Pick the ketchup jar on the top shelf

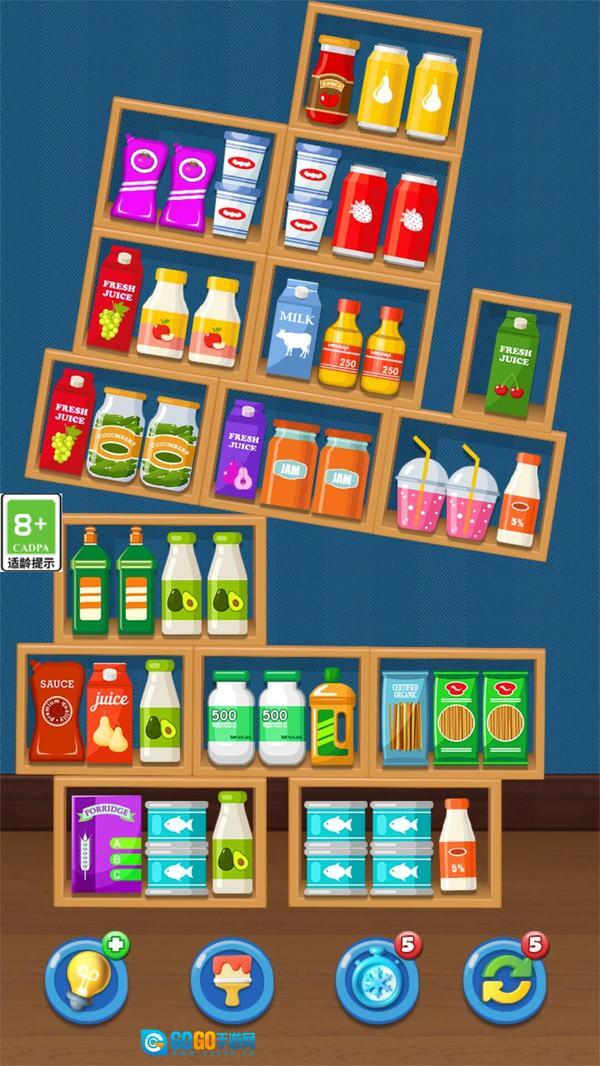pos(333,79)
